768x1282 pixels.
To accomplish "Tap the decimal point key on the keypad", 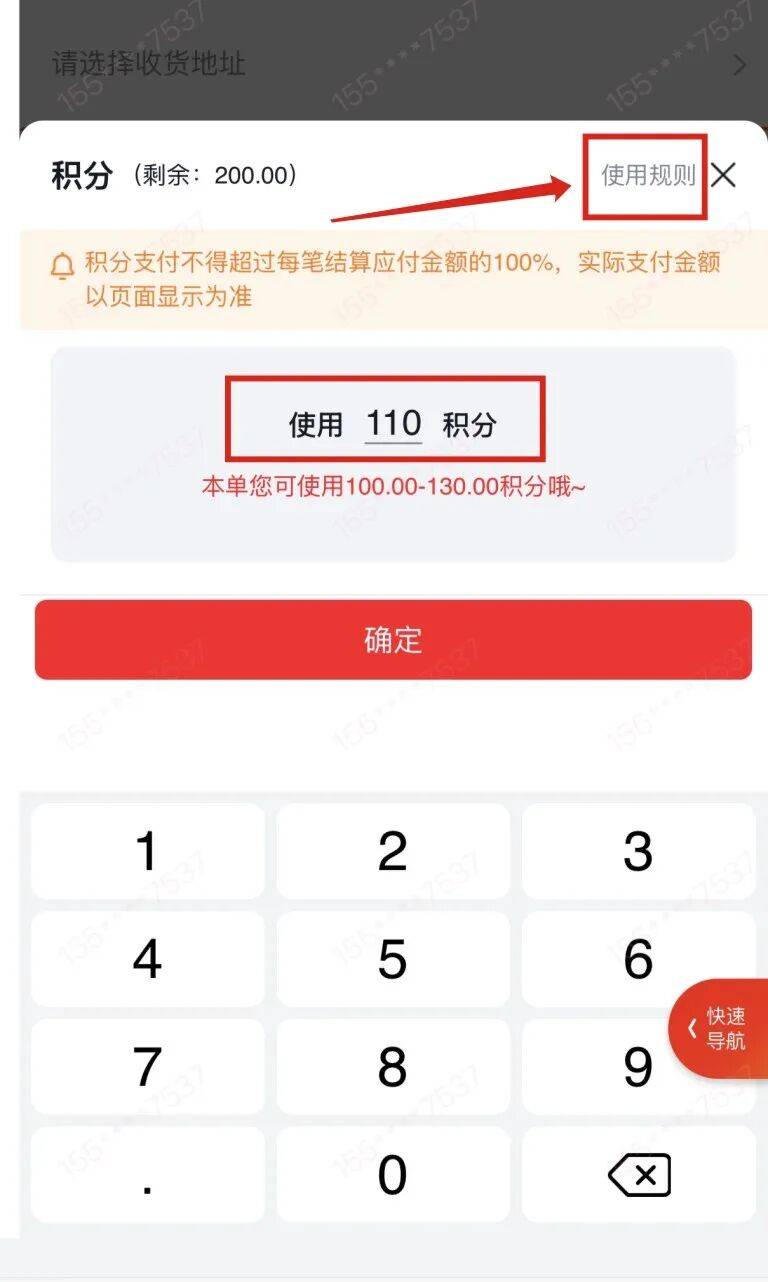I will tap(146, 1176).
